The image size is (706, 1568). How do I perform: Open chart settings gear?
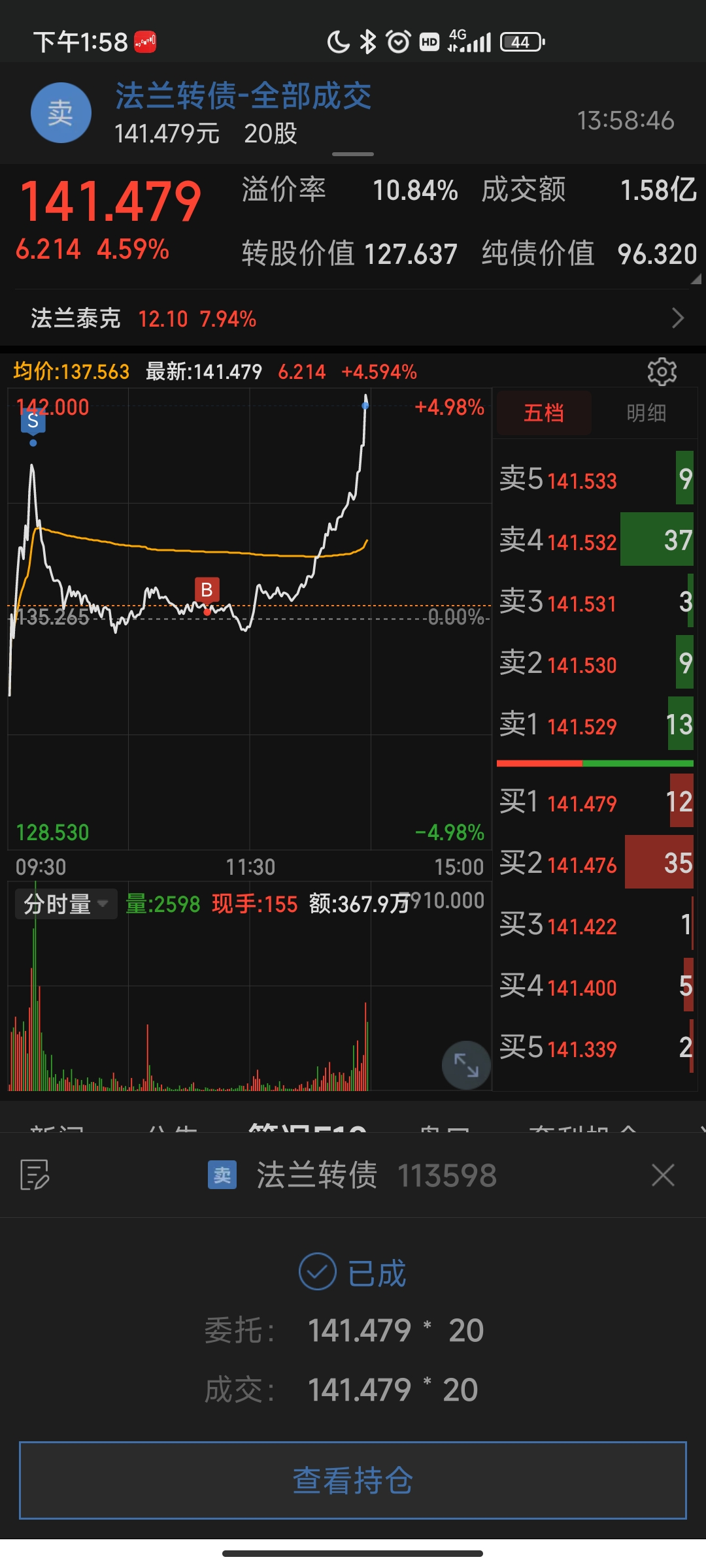pyautogui.click(x=662, y=372)
